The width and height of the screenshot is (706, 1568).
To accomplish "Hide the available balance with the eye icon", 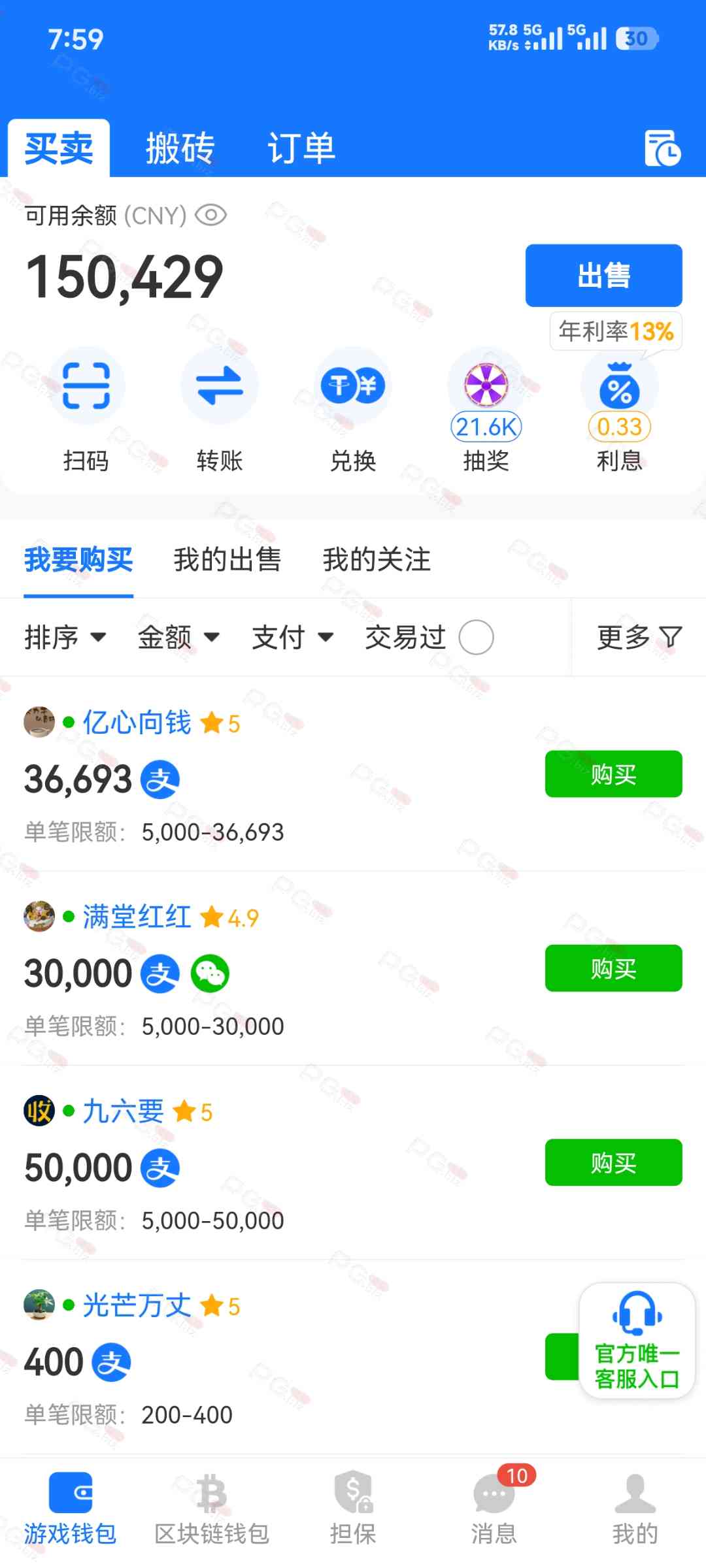I will [210, 215].
